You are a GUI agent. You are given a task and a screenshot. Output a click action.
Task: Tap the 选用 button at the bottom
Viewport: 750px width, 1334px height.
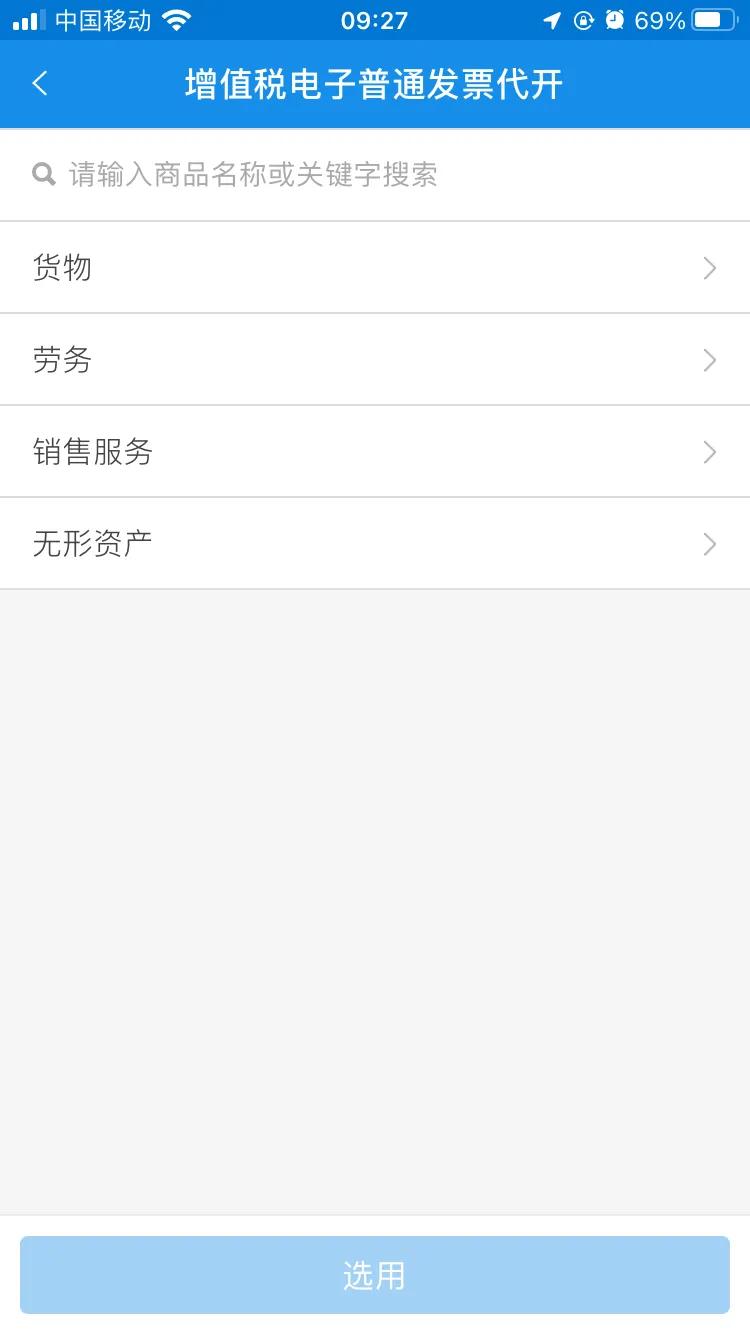point(375,1274)
